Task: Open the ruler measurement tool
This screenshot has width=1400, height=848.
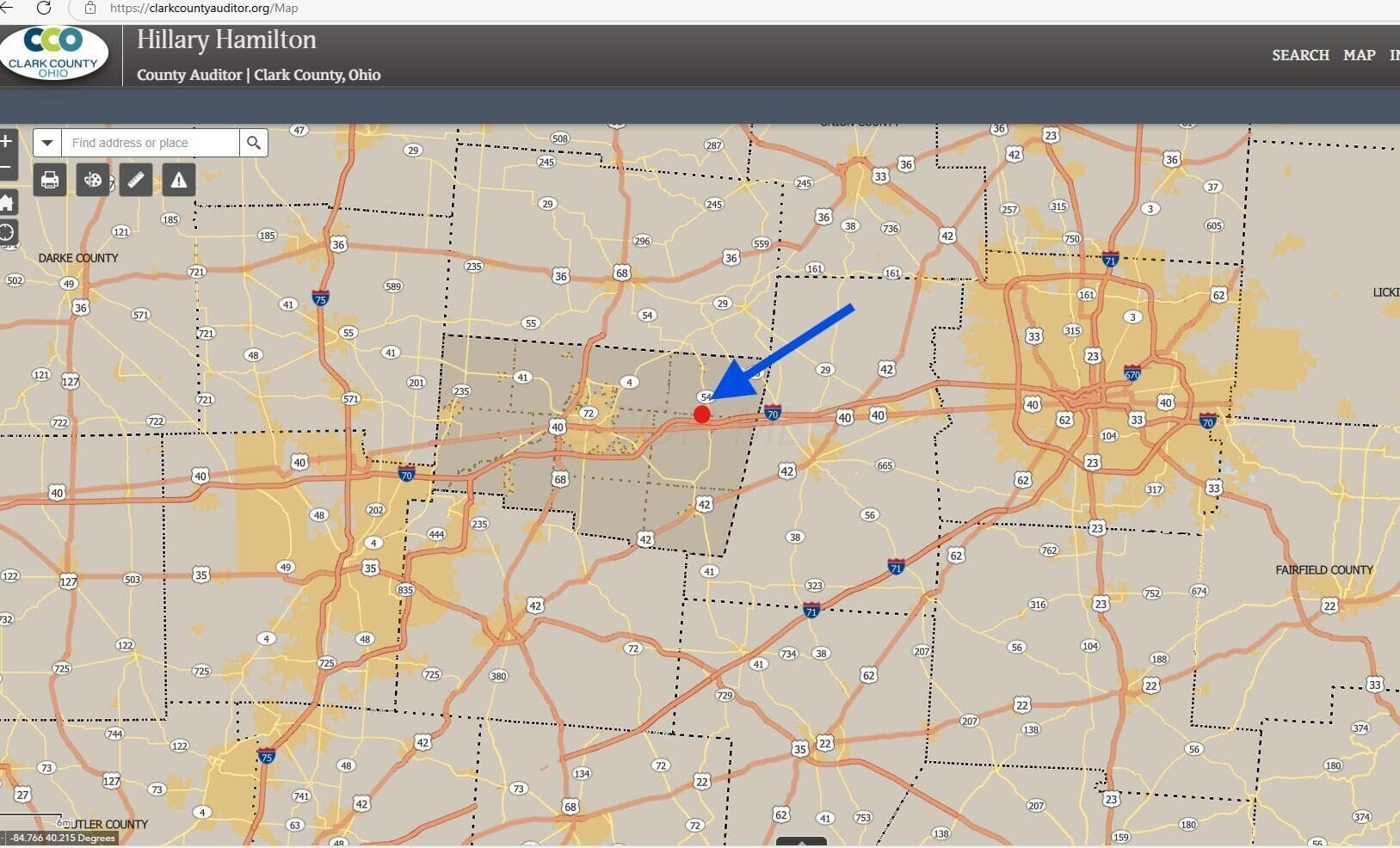Action: 136,181
